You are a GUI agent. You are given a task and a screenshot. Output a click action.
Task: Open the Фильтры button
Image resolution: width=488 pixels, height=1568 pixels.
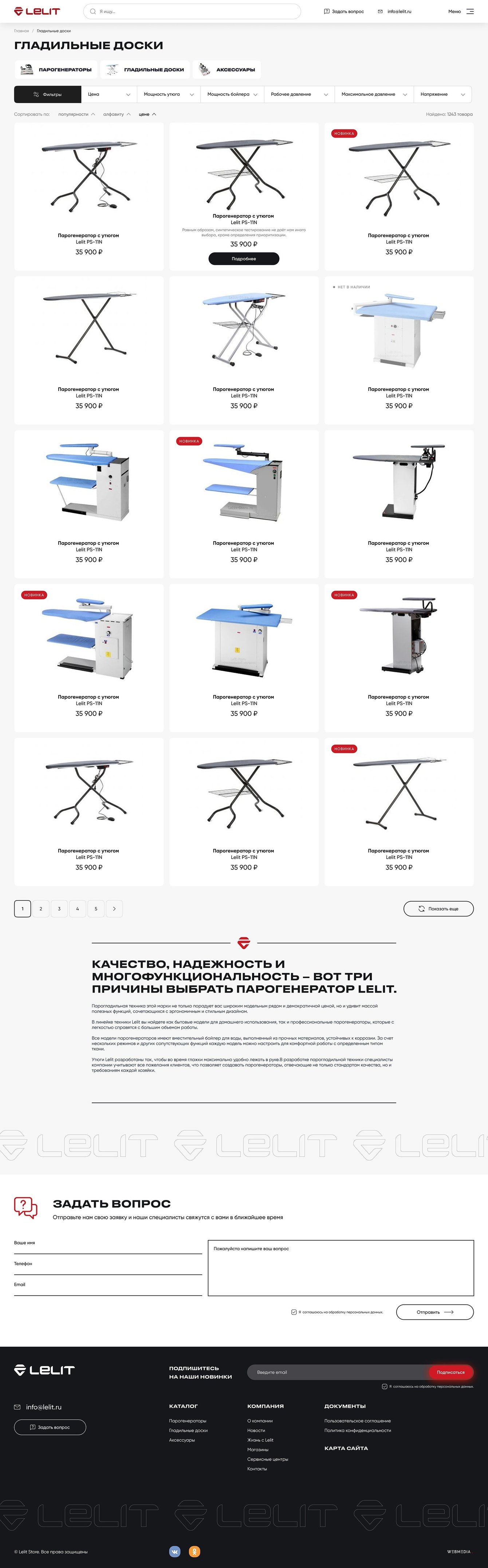pyautogui.click(x=47, y=94)
